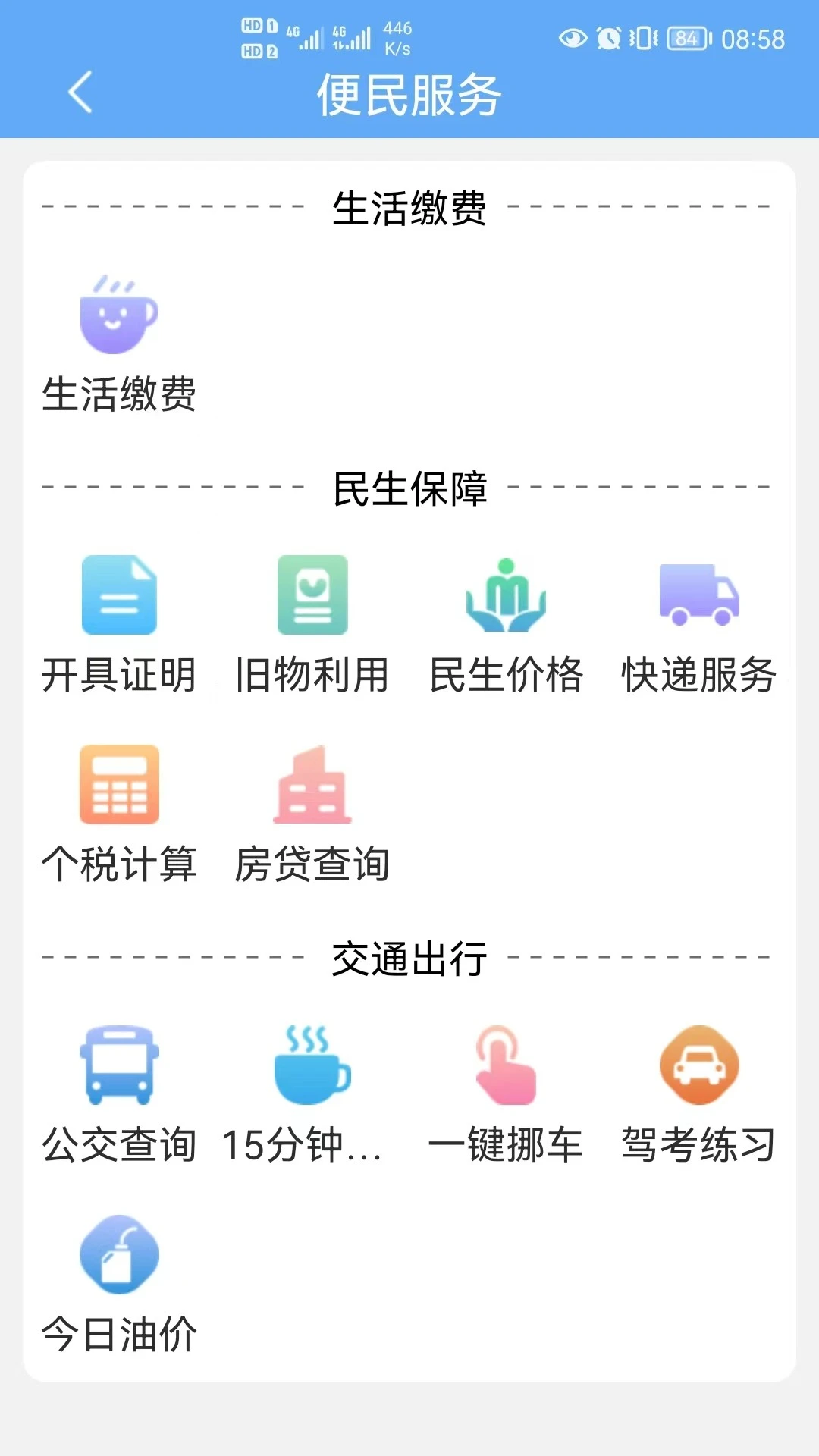Go back from 便民服务 page
This screenshot has height=1456, width=819.
(80, 93)
